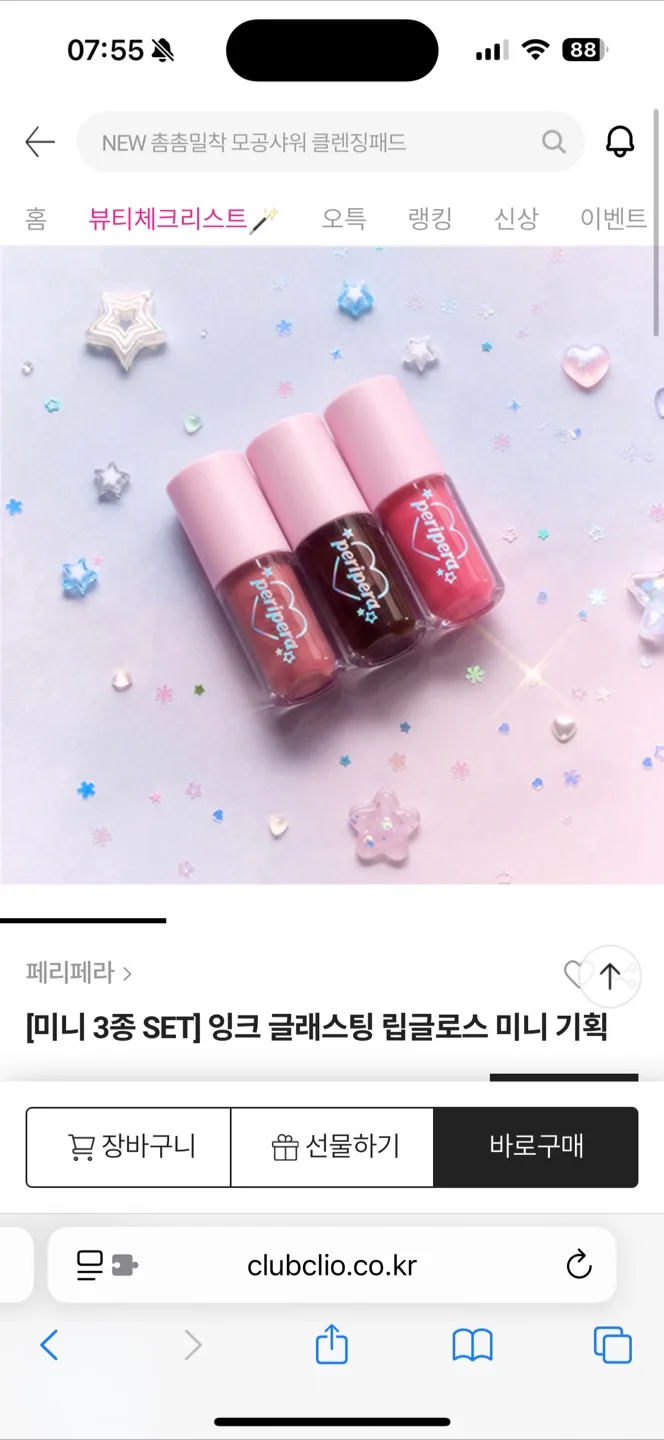Switch to the 오특 tab
Image resolution: width=664 pixels, height=1440 pixels.
tap(343, 218)
